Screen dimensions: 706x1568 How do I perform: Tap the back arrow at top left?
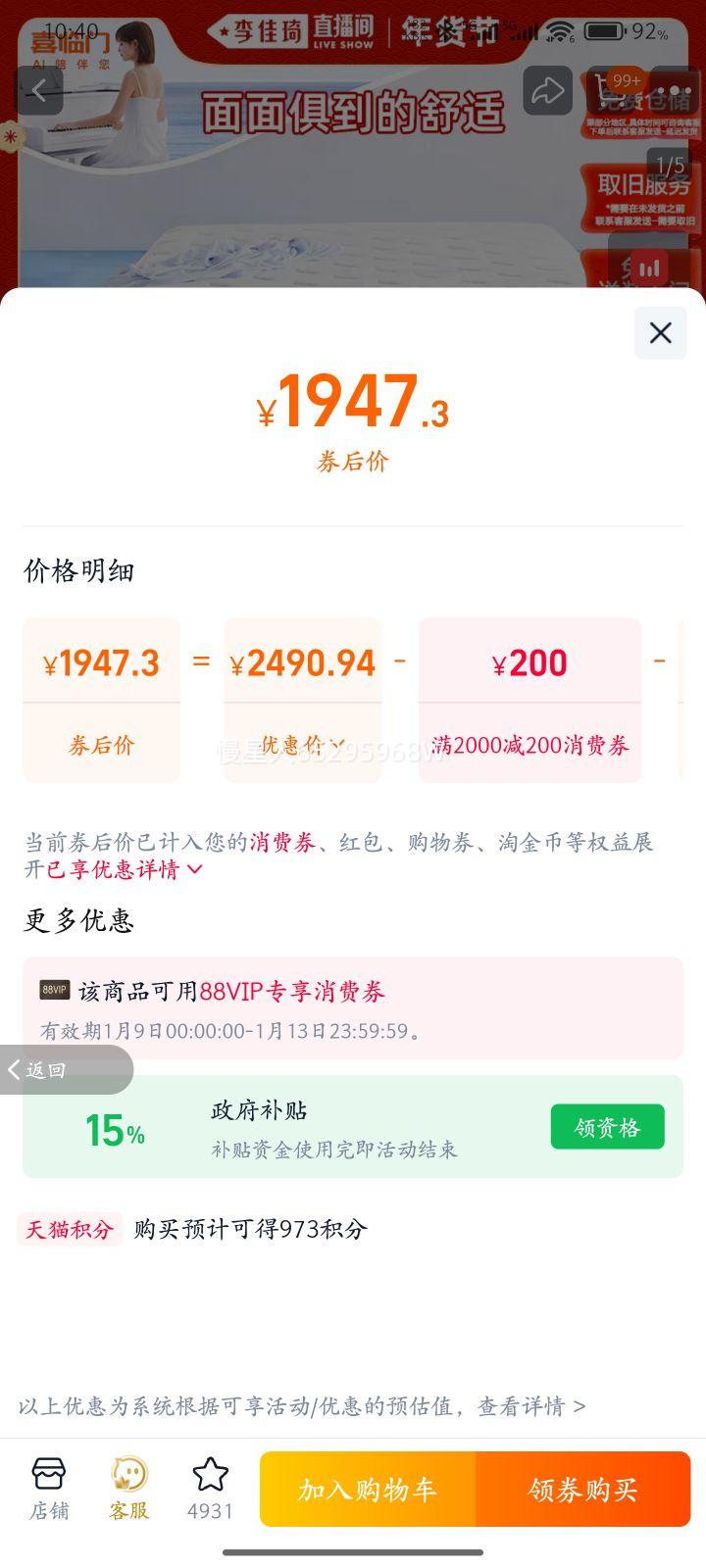tap(38, 91)
